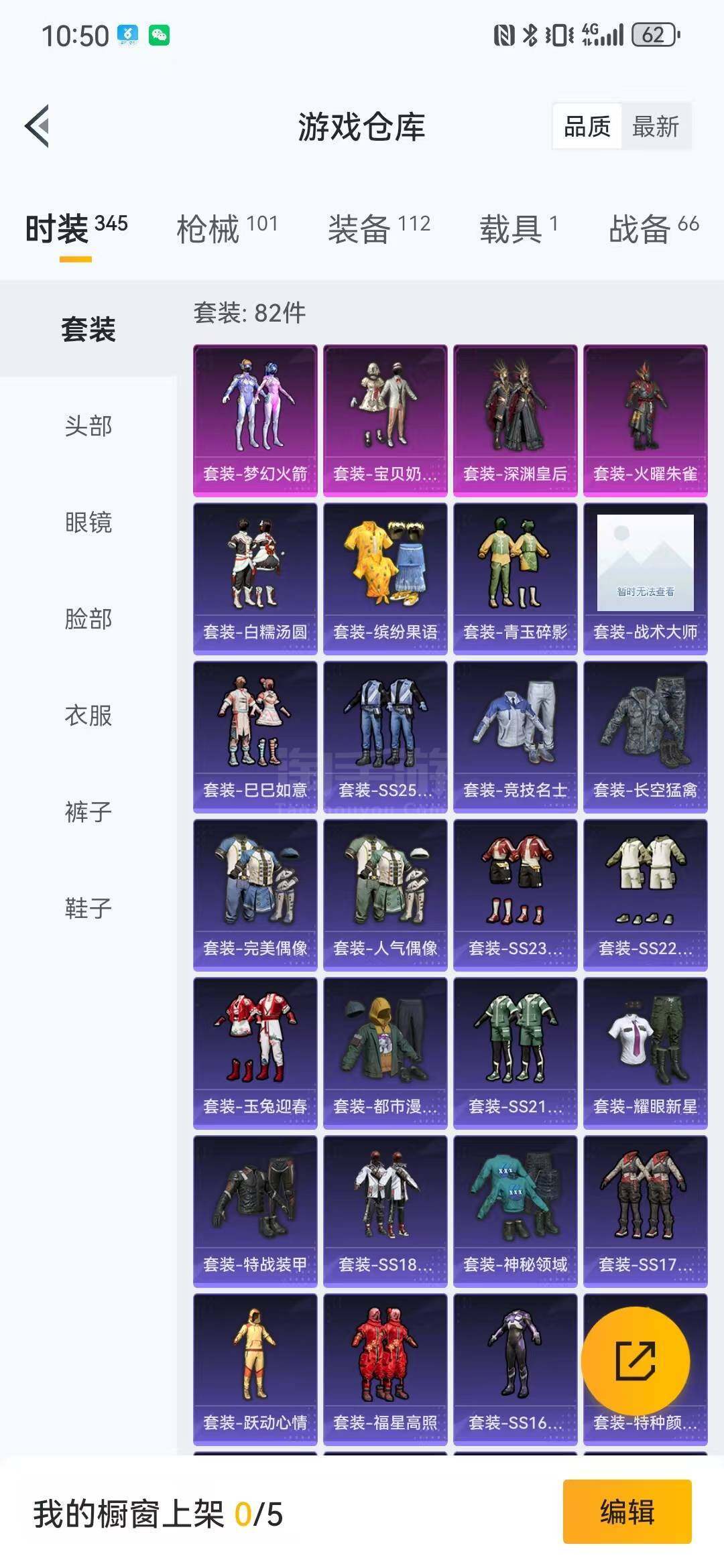Open the 套装-梦幻火箭 outfit tile
Viewport: 724px width, 1568px height.
pos(255,420)
